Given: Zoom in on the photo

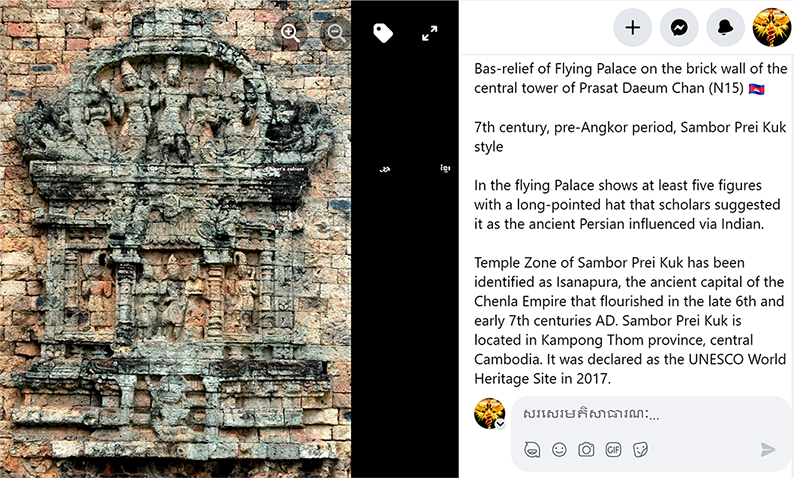Looking at the screenshot, I should pyautogui.click(x=290, y=32).
